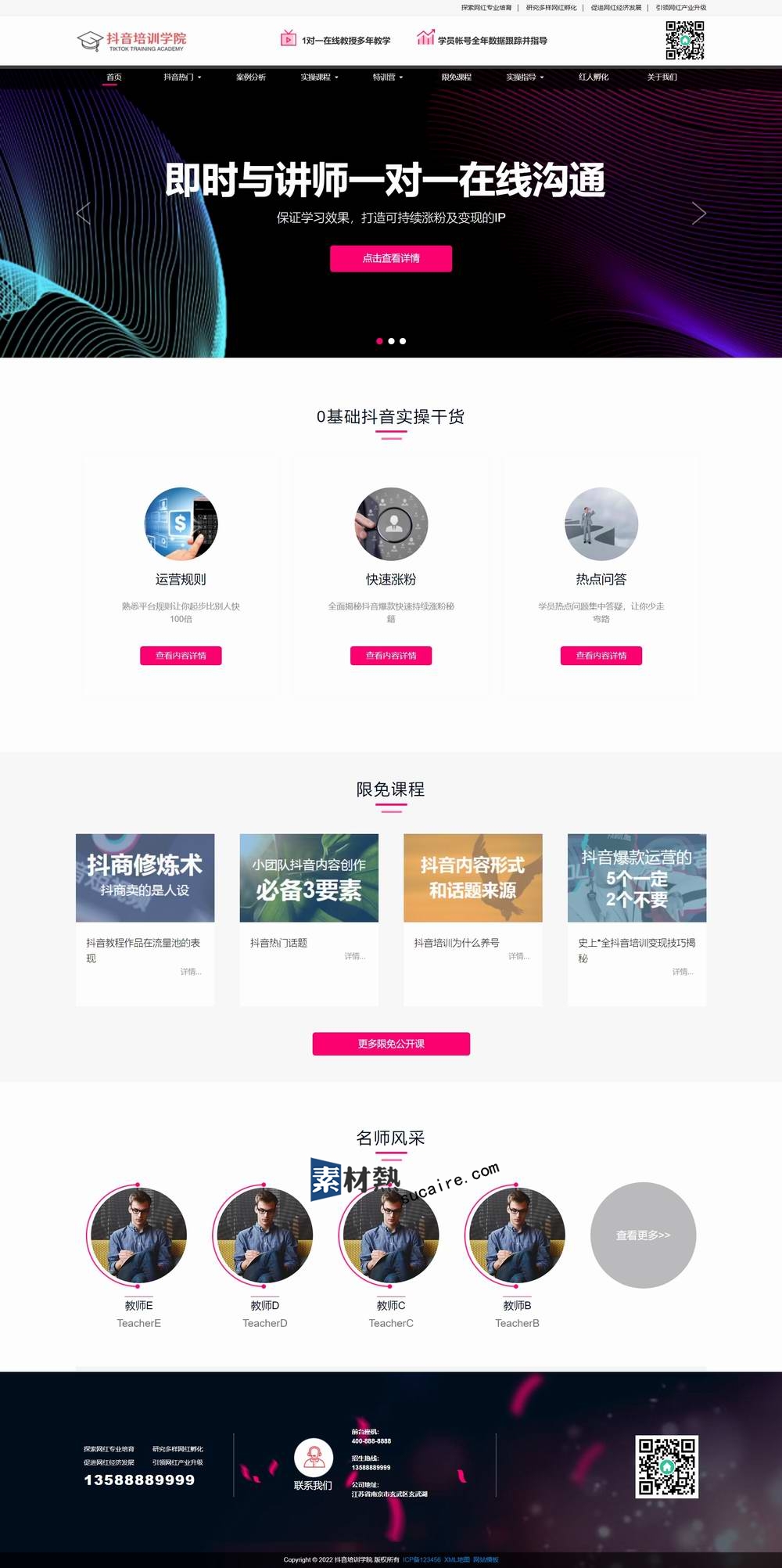Image resolution: width=782 pixels, height=1568 pixels.
Task: Open the 关于我们 page
Action: click(662, 77)
